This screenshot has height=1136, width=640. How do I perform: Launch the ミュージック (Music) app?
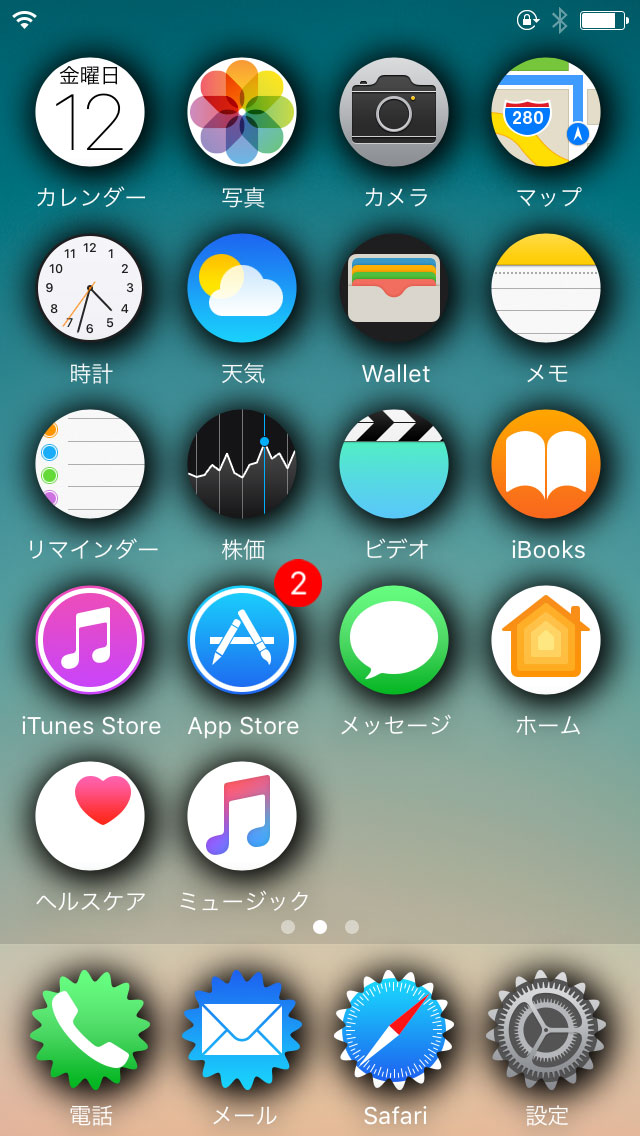[242, 816]
